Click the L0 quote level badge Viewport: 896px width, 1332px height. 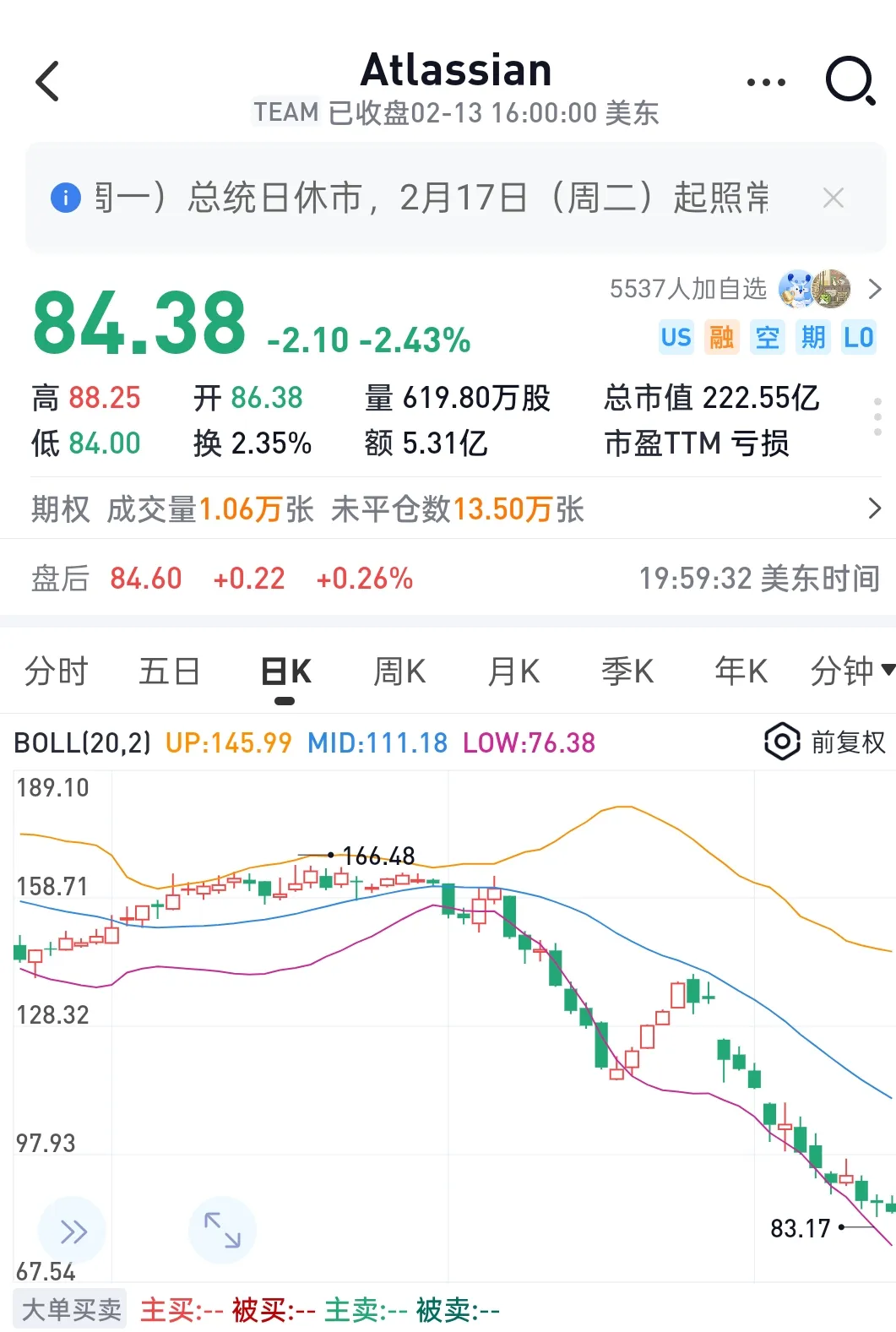click(860, 337)
